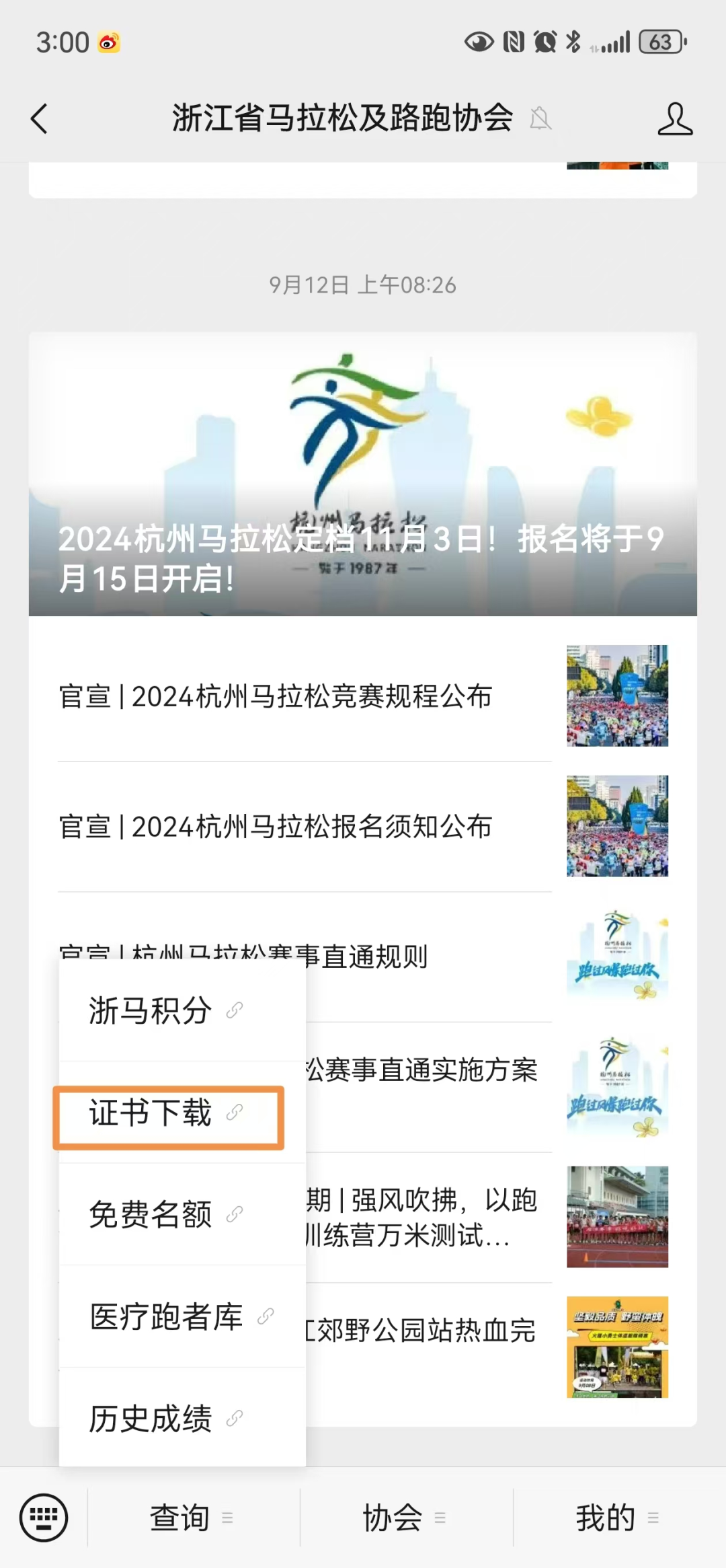The image size is (726, 1568).
Task: Open the account profile icon
Action: [x=674, y=119]
